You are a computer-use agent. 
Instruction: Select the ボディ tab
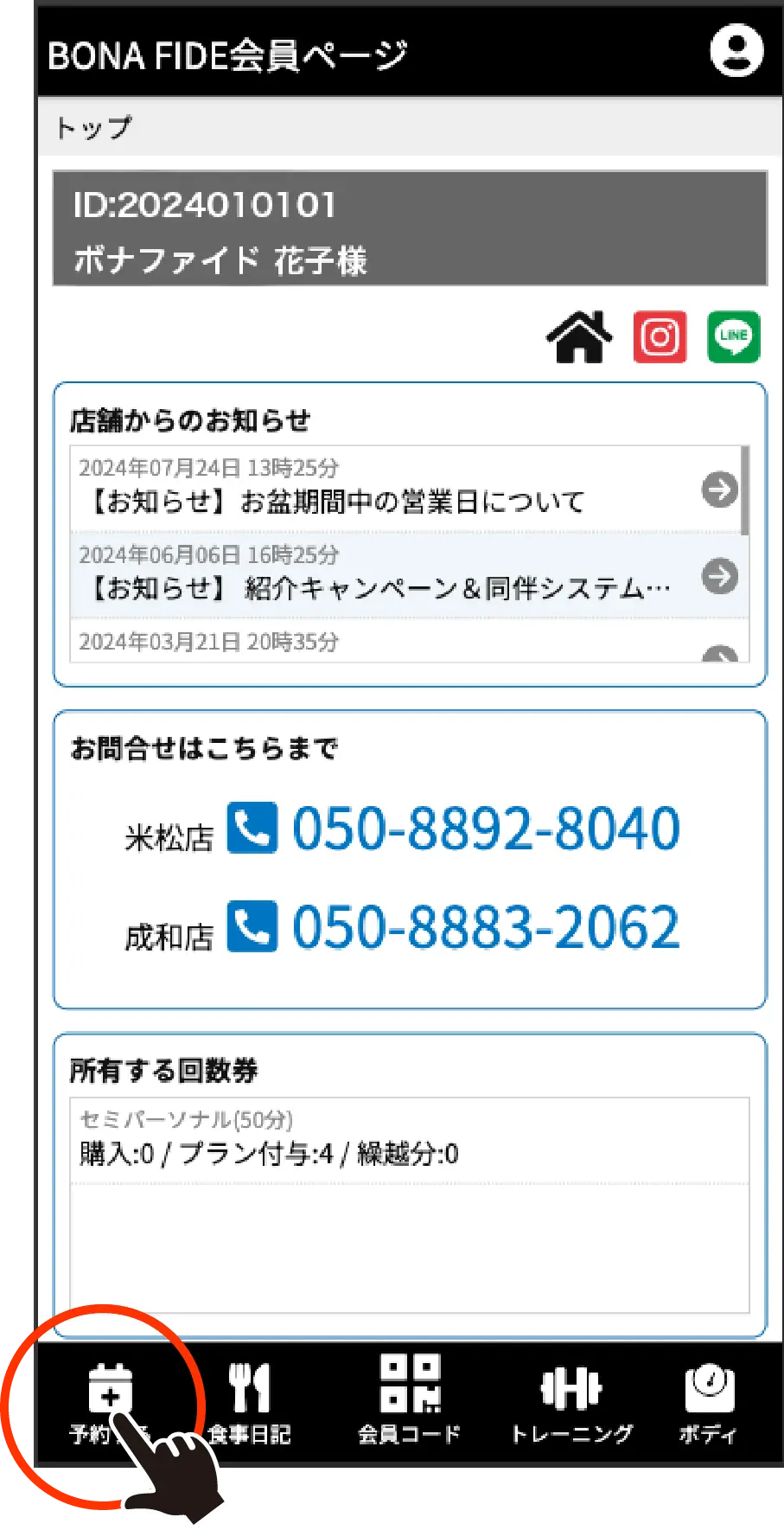coord(709,1403)
